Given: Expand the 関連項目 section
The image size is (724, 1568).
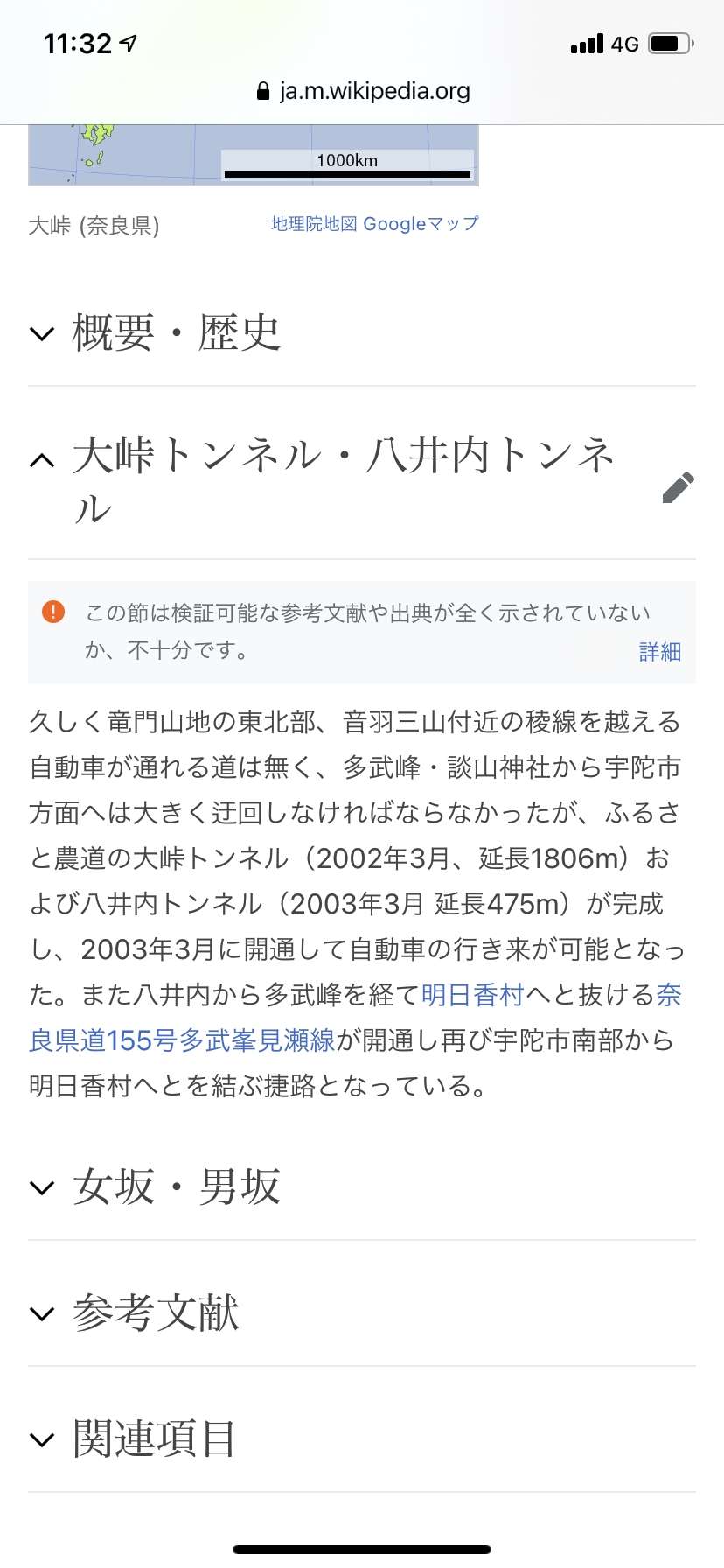Looking at the screenshot, I should pos(154,1438).
